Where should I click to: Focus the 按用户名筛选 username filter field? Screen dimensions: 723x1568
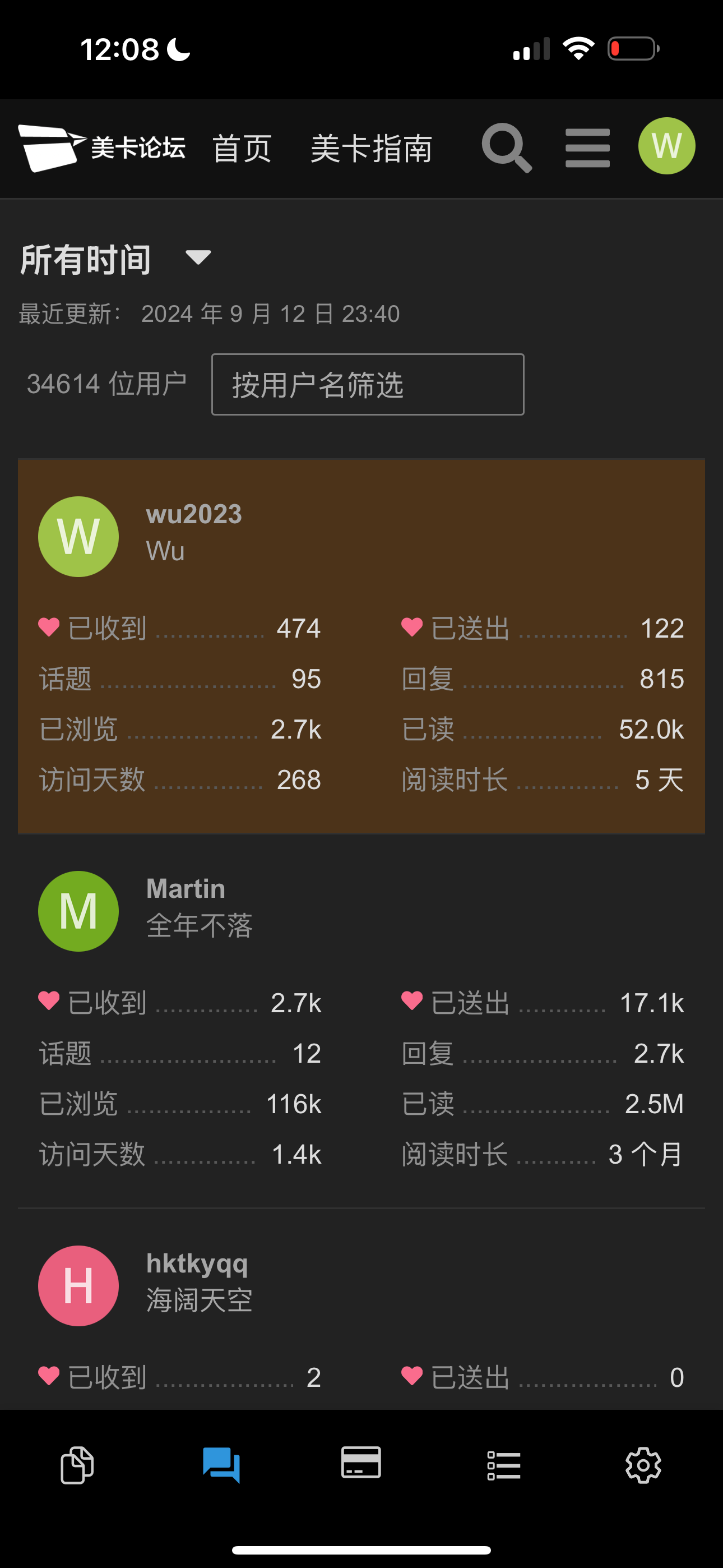pos(367,385)
